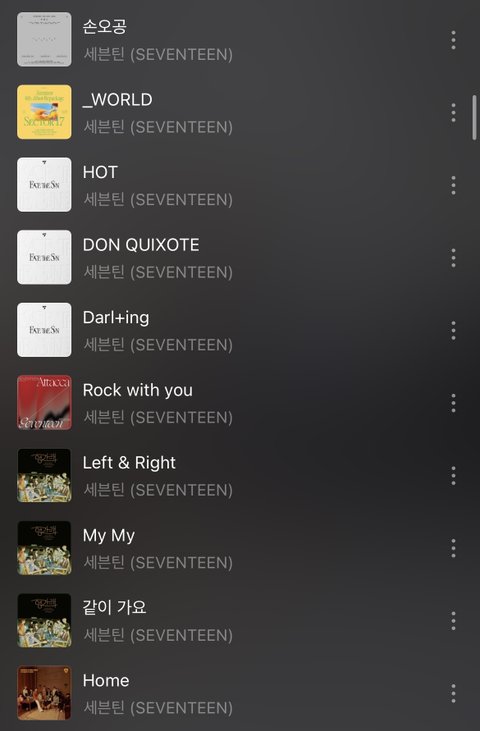This screenshot has width=480, height=731.
Task: Select the track HOT
Action: pos(240,185)
